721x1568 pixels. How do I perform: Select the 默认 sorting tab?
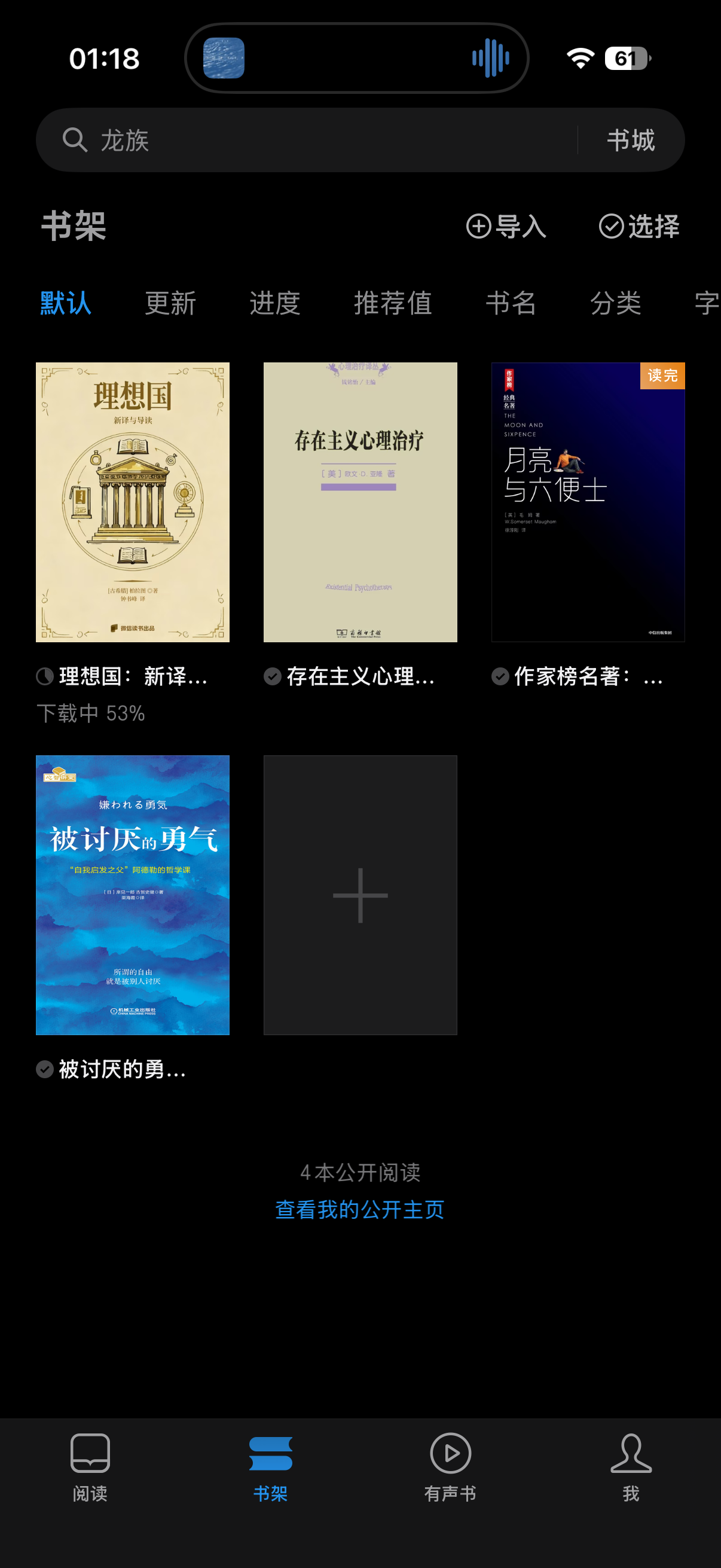click(x=66, y=303)
